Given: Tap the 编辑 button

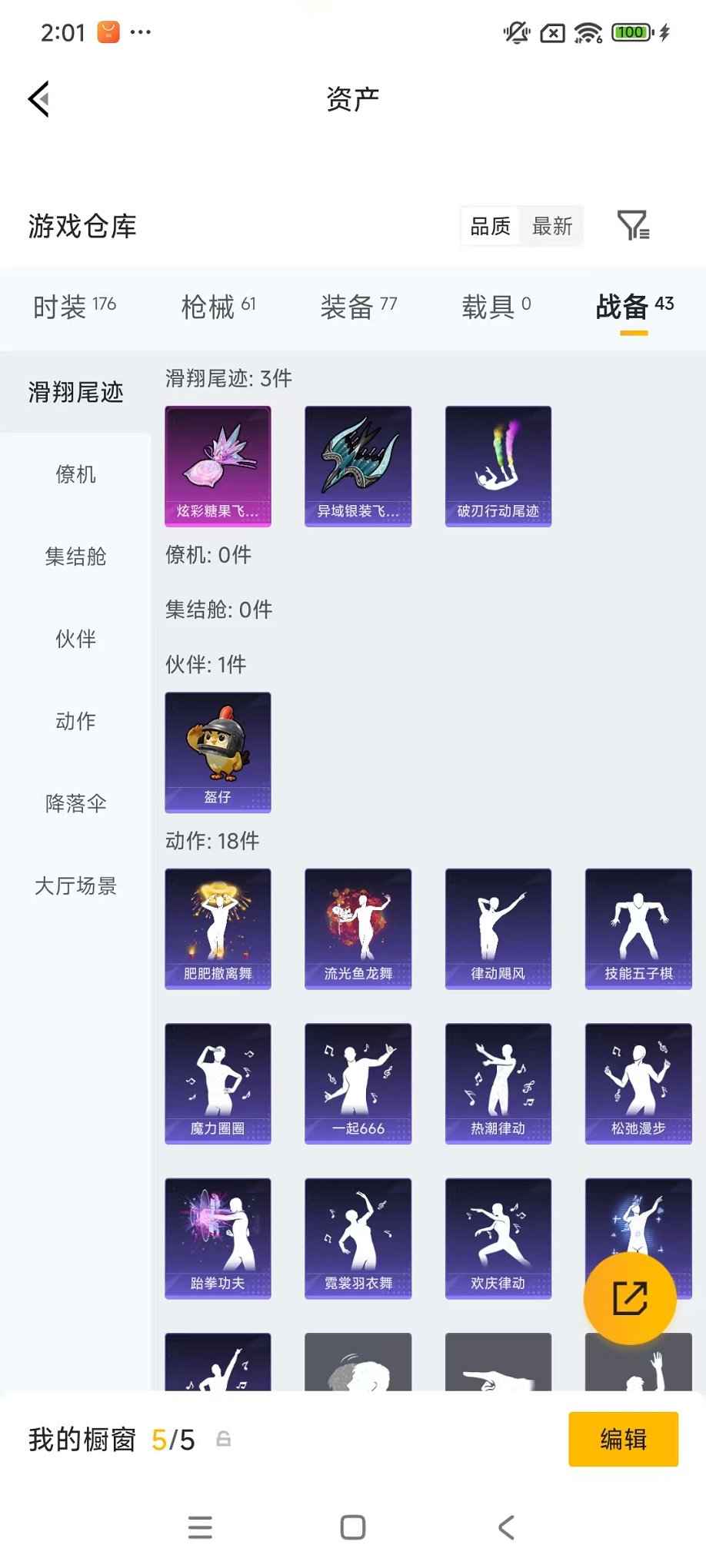Looking at the screenshot, I should (x=623, y=1439).
